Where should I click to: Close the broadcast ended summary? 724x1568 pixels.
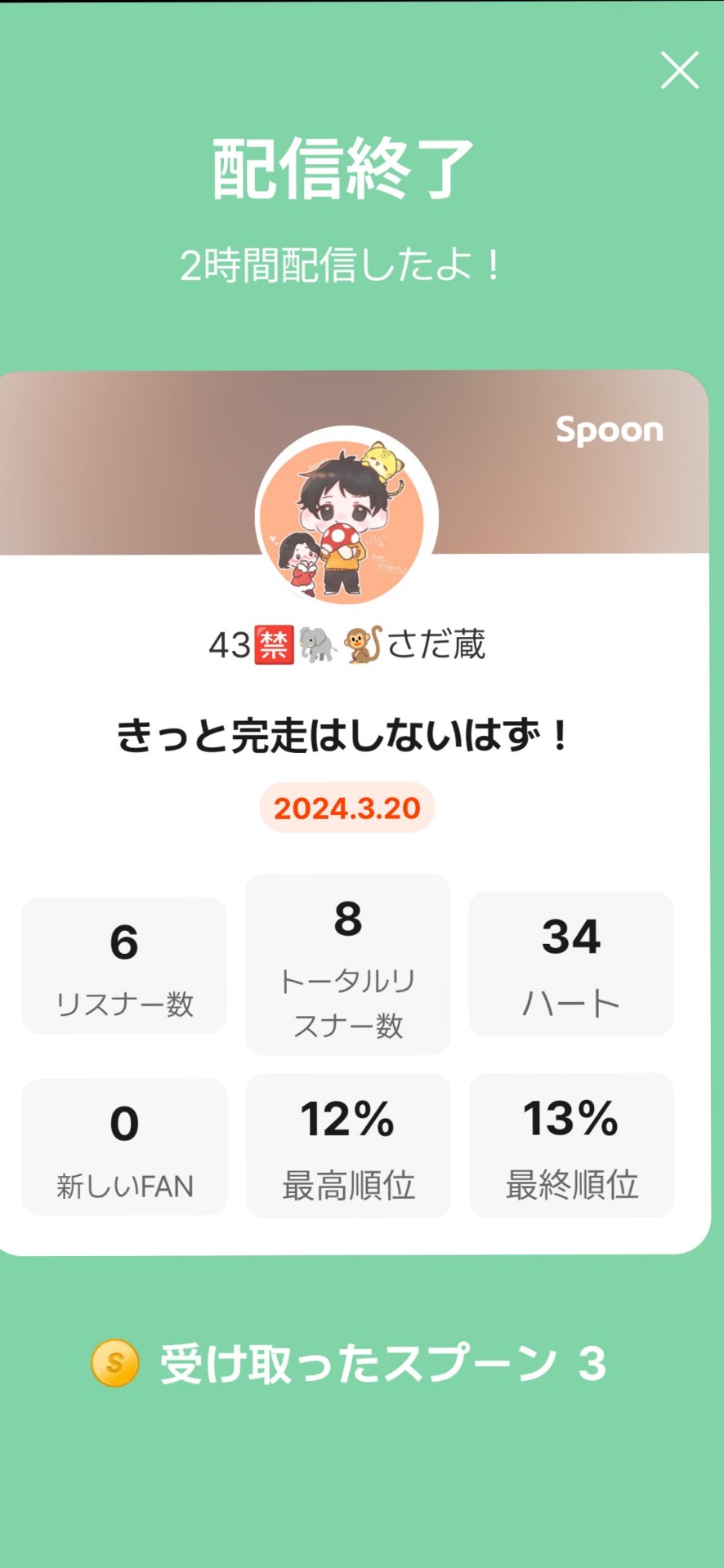click(x=679, y=70)
